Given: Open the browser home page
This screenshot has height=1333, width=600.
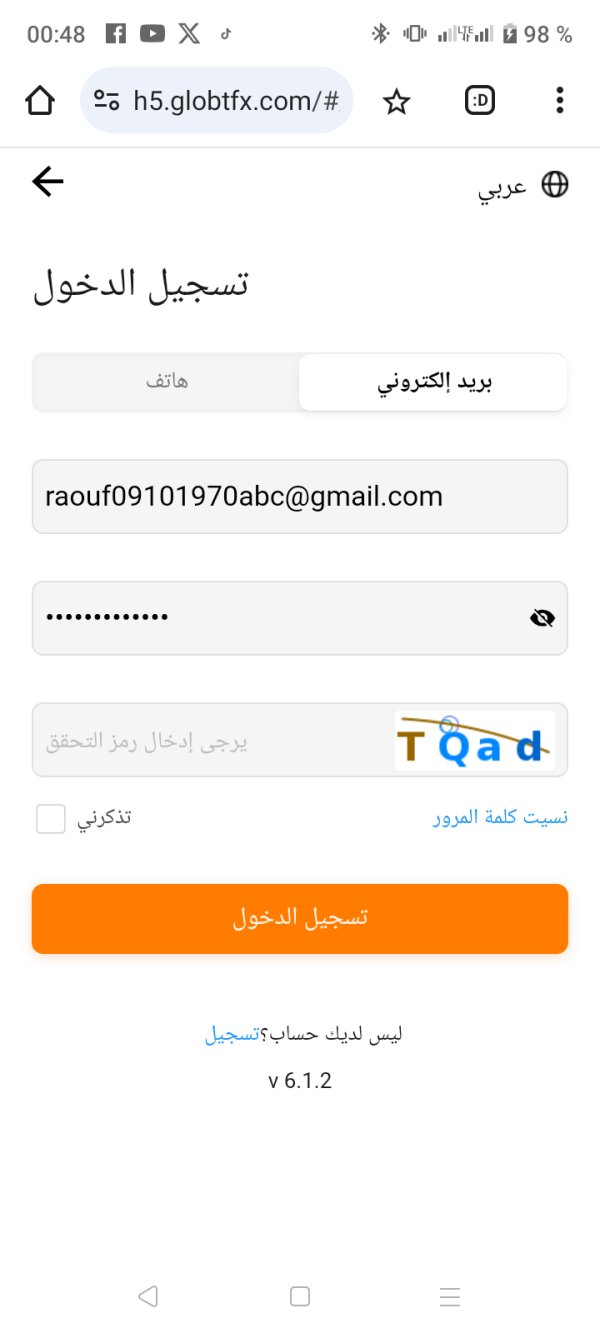Looking at the screenshot, I should coord(40,100).
